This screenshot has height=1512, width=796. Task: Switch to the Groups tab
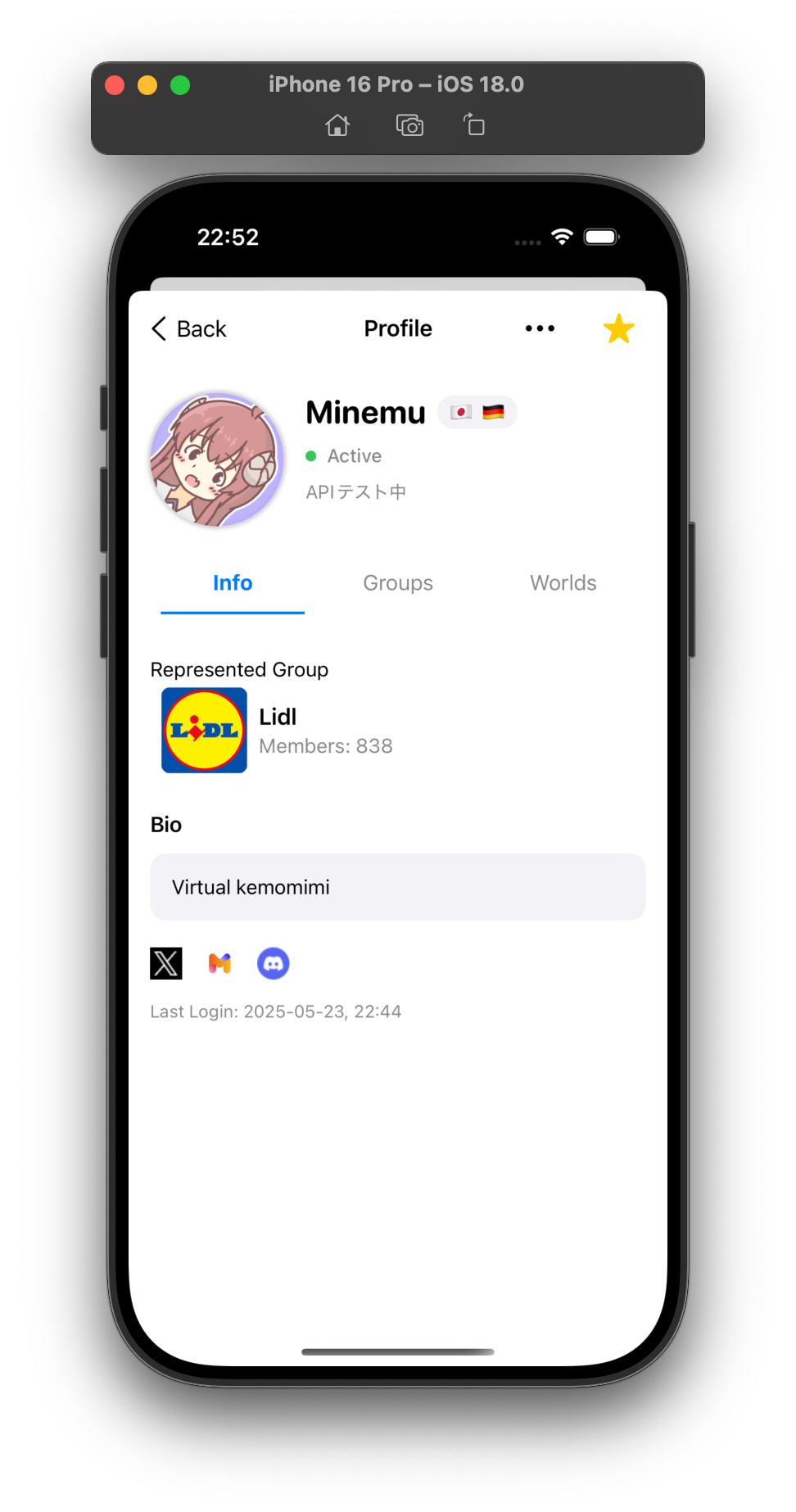click(x=398, y=583)
